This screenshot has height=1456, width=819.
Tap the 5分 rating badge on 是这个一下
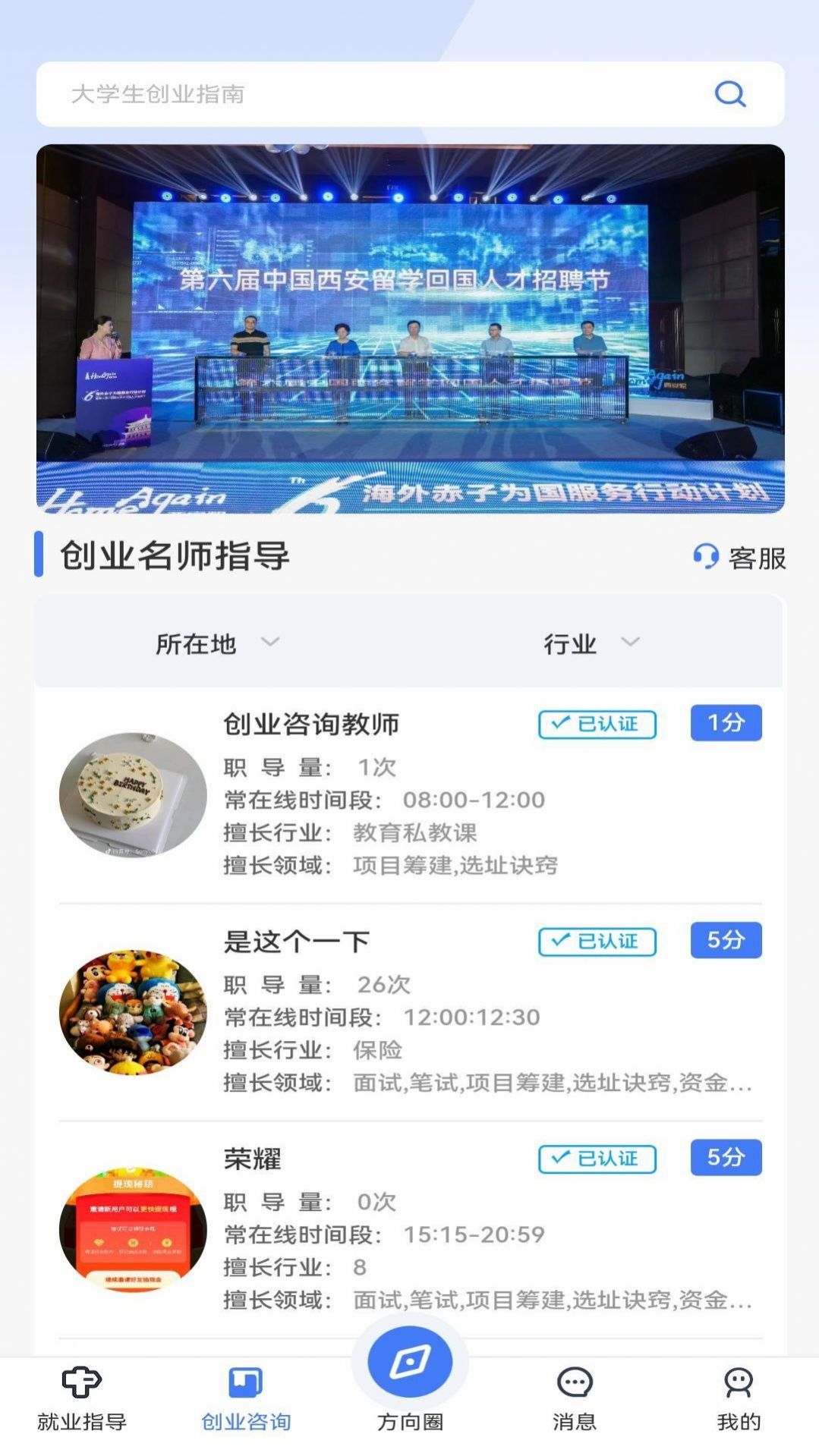coord(724,940)
